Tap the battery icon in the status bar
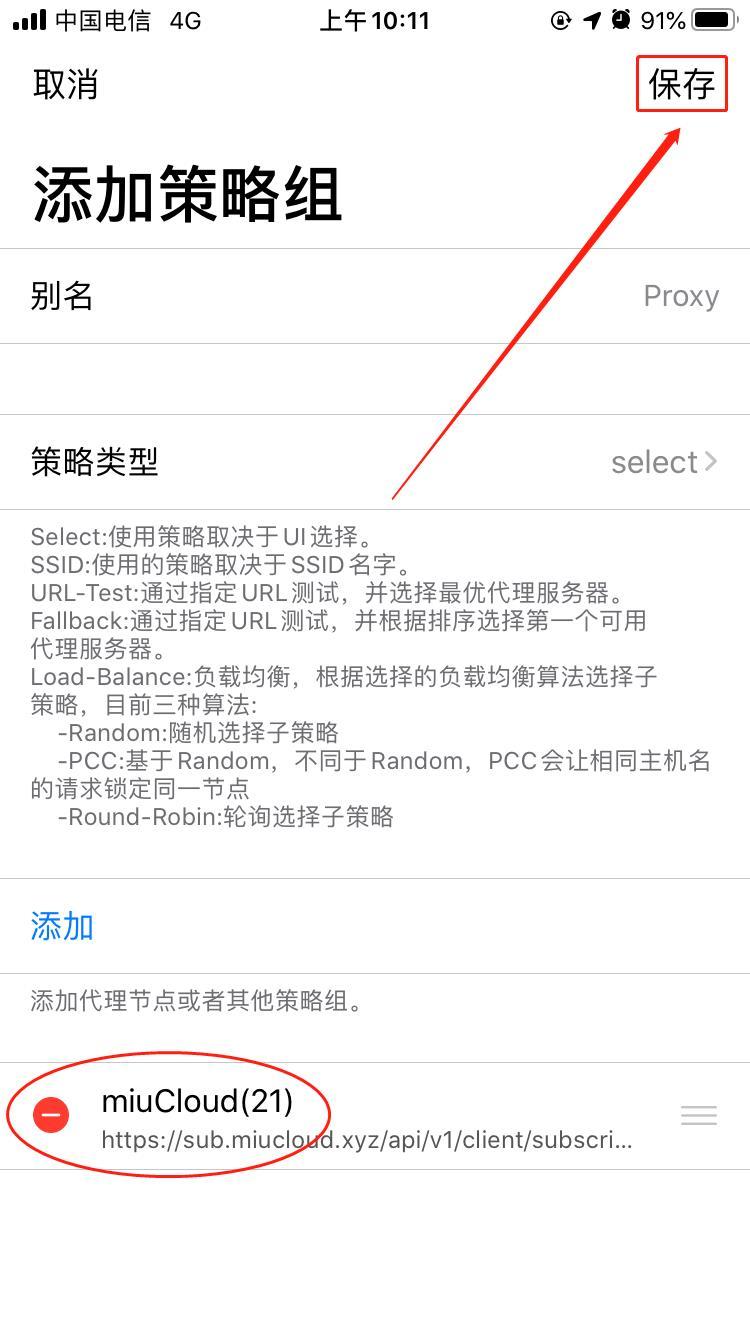Image resolution: width=750 pixels, height=1334 pixels. (x=714, y=18)
